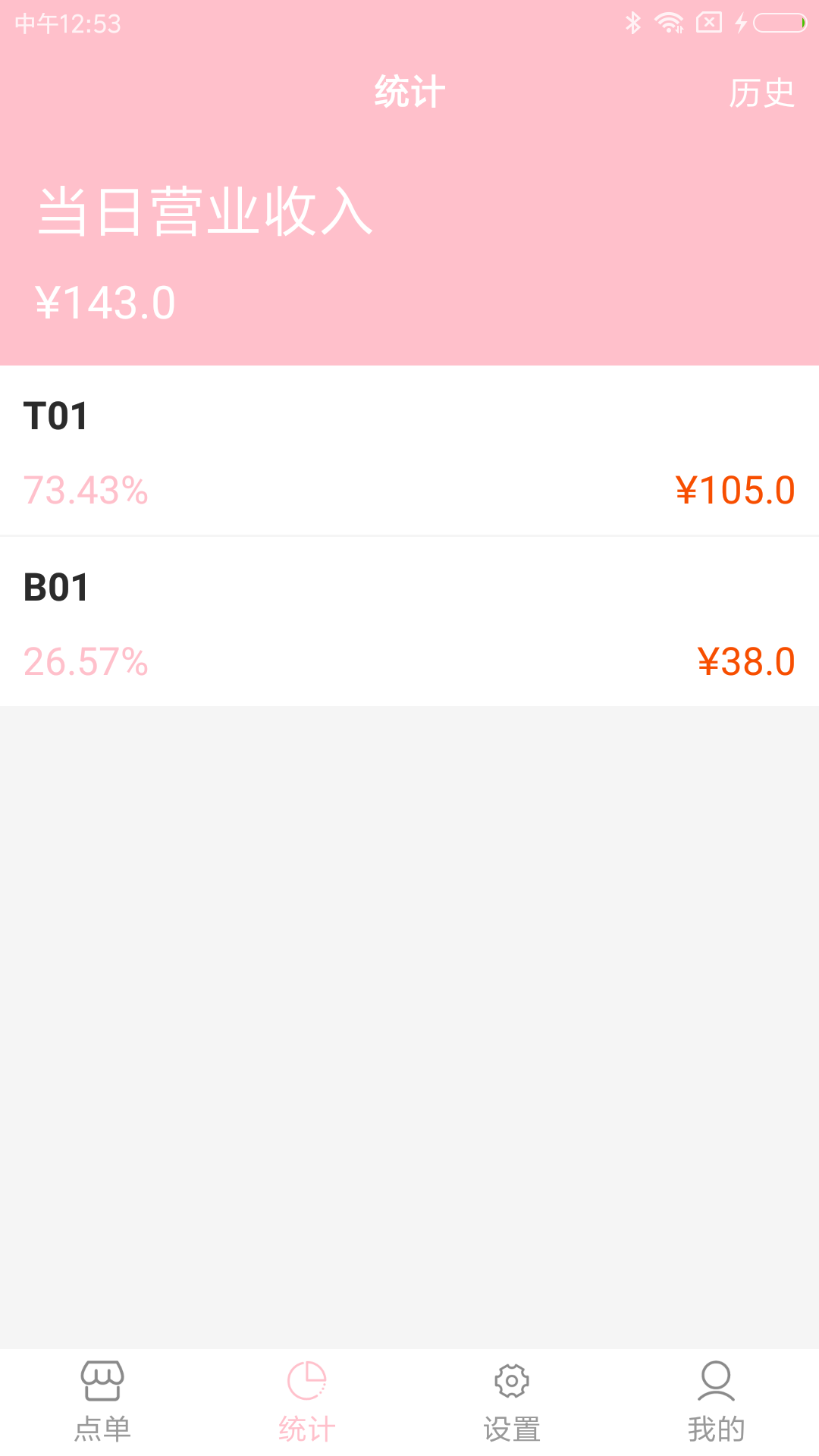Select the 统计 tab

(307, 1401)
